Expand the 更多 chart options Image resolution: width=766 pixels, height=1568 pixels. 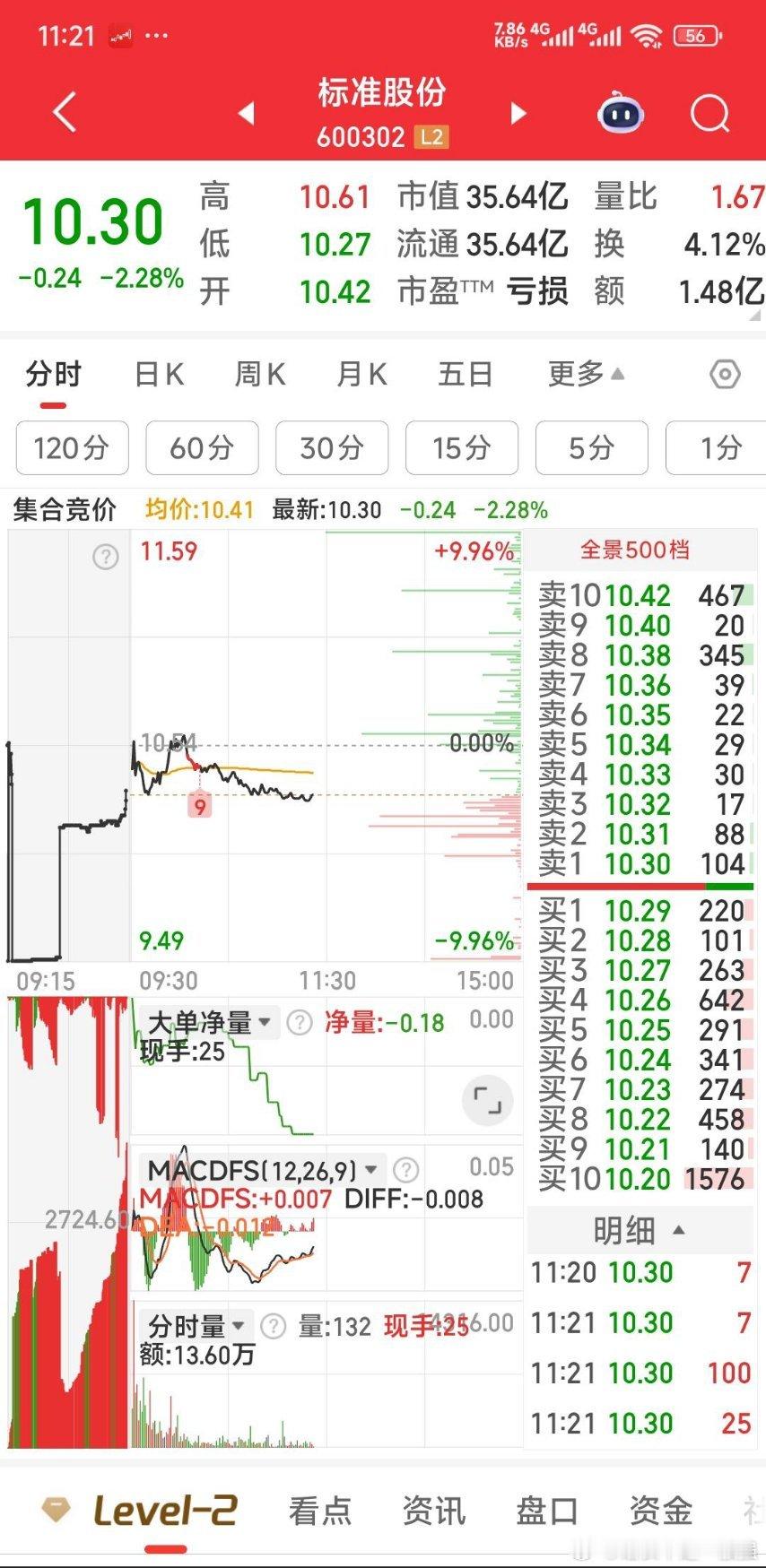[x=586, y=374]
